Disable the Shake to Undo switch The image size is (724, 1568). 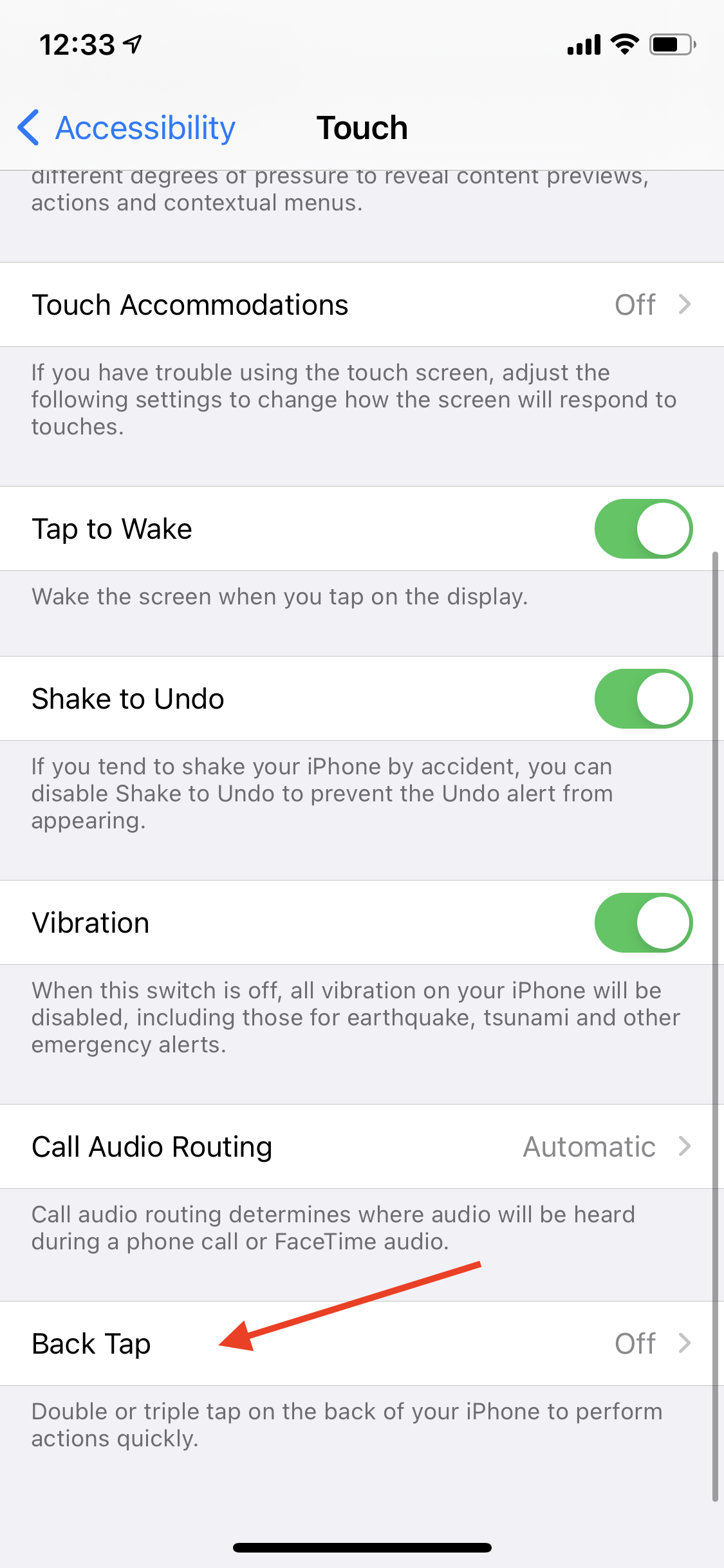tap(643, 698)
